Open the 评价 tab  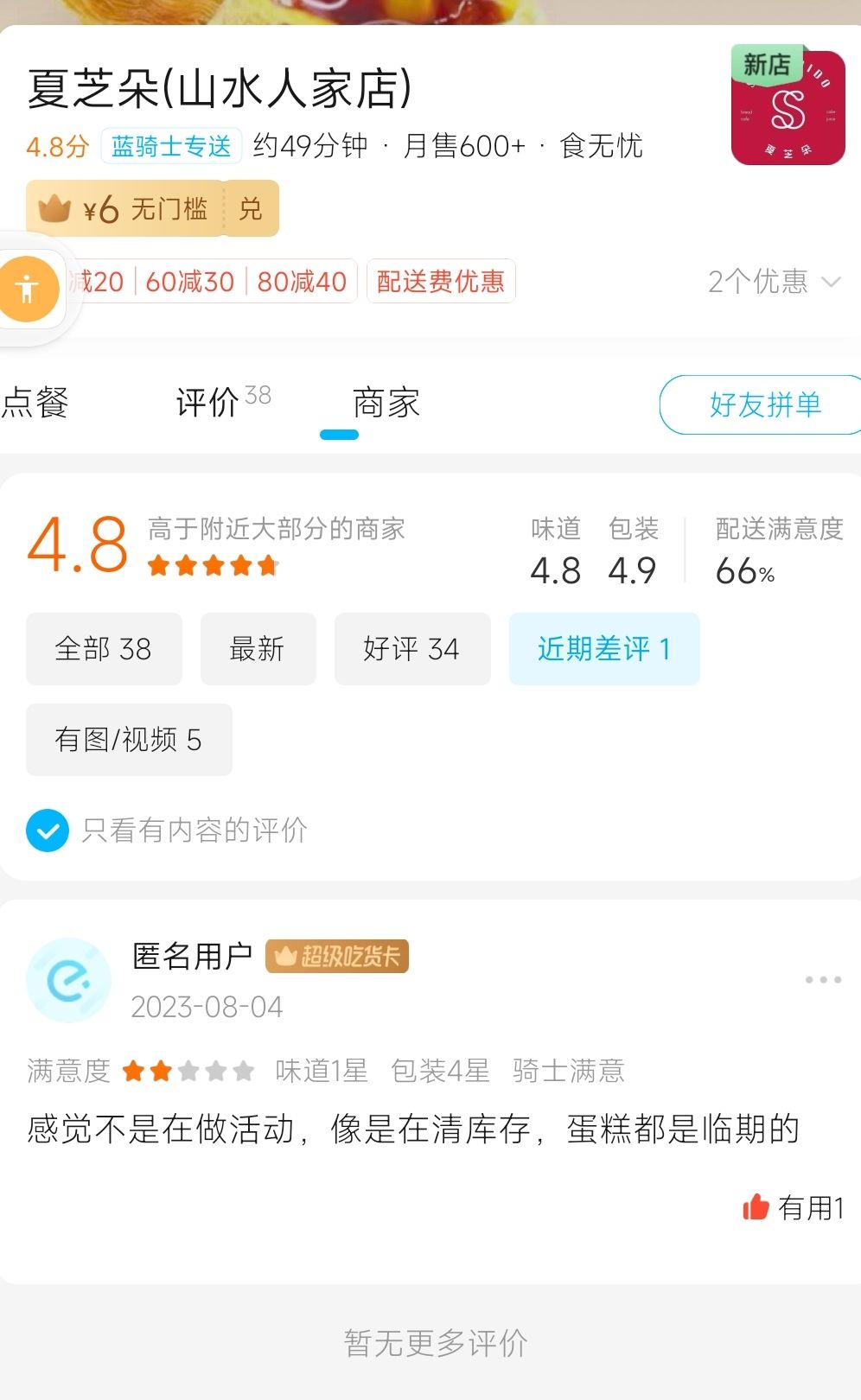pyautogui.click(x=223, y=402)
